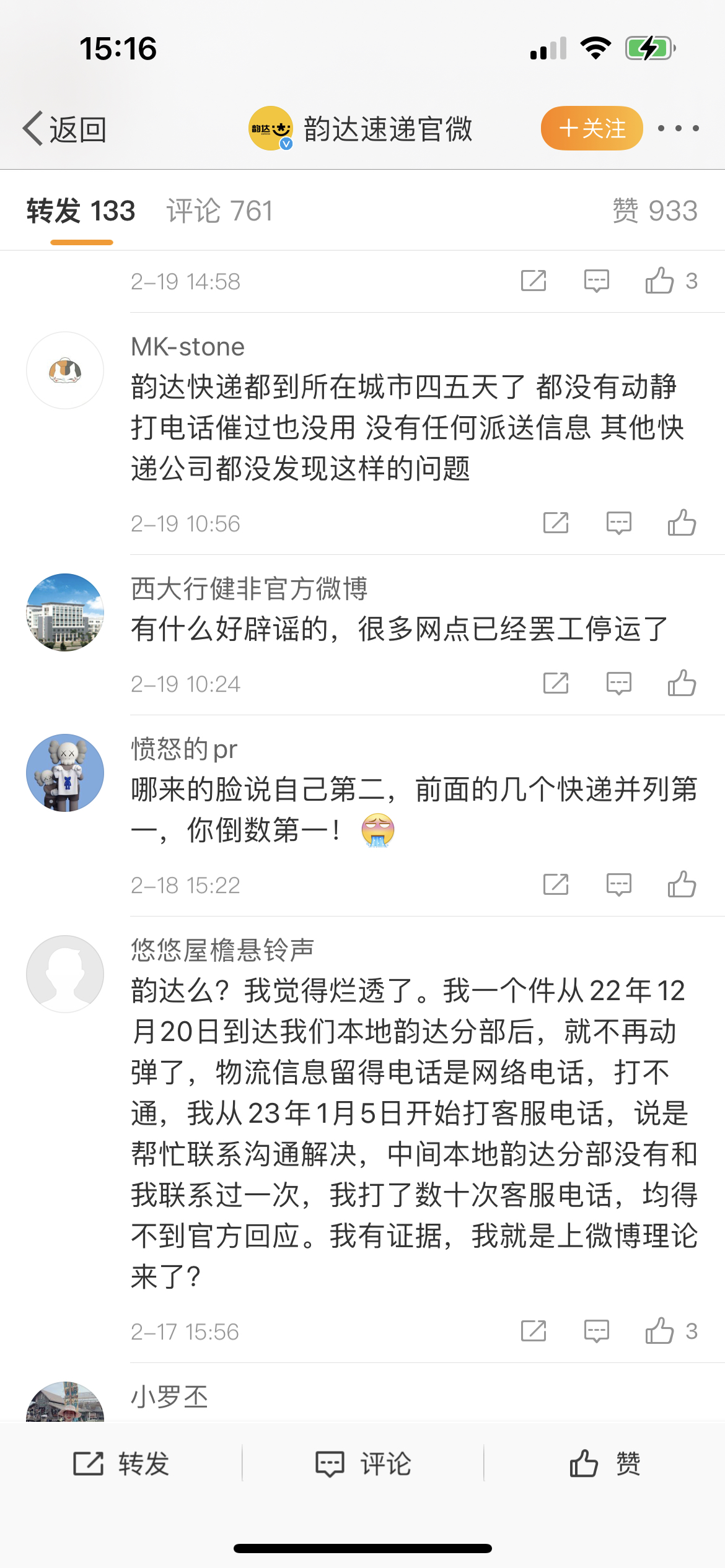Image resolution: width=725 pixels, height=1568 pixels.
Task: Open MK-stone's profile avatar
Action: pyautogui.click(x=65, y=370)
